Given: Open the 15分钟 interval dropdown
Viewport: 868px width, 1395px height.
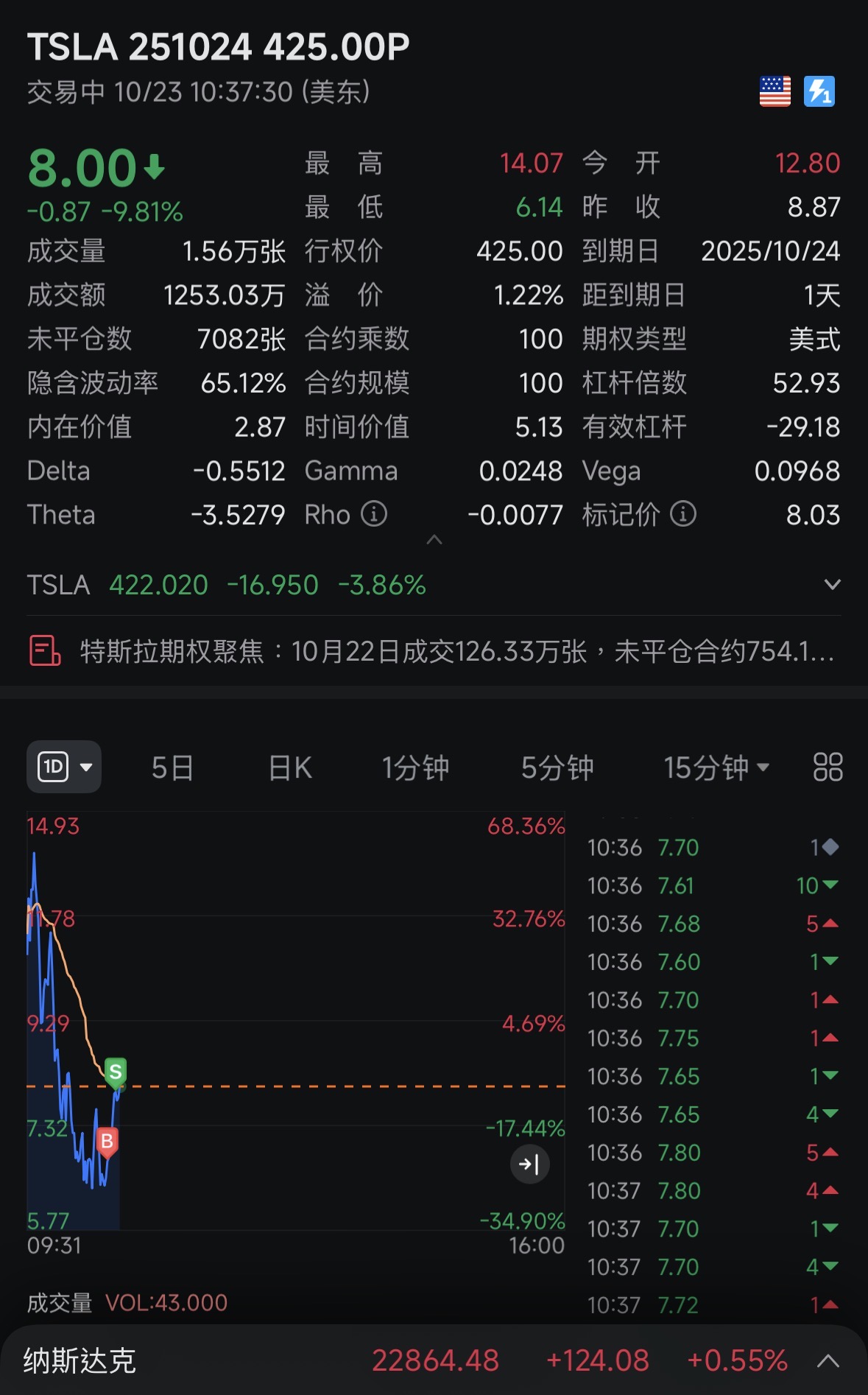Looking at the screenshot, I should click(716, 768).
